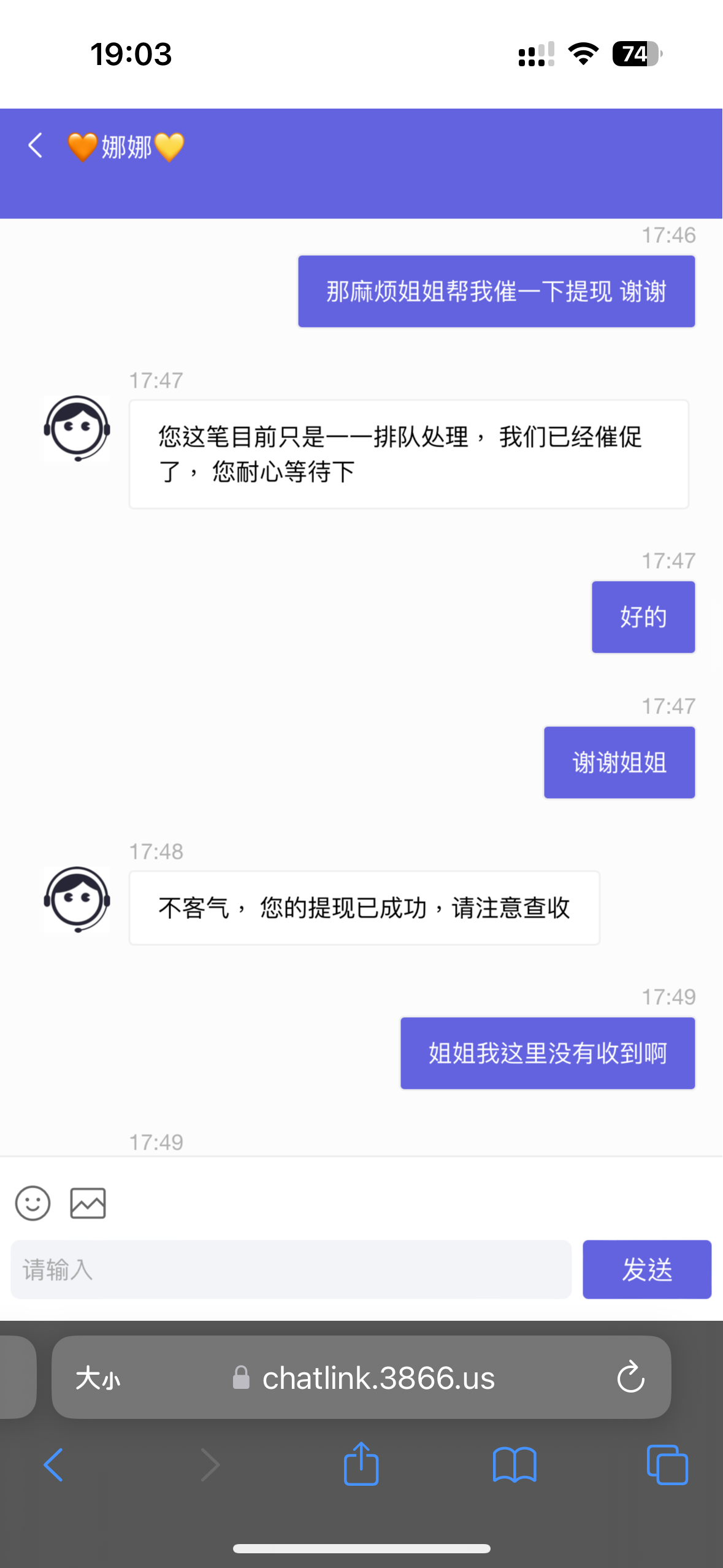Attach an image to the chat
The height and width of the screenshot is (1568, 723).
(88, 1203)
